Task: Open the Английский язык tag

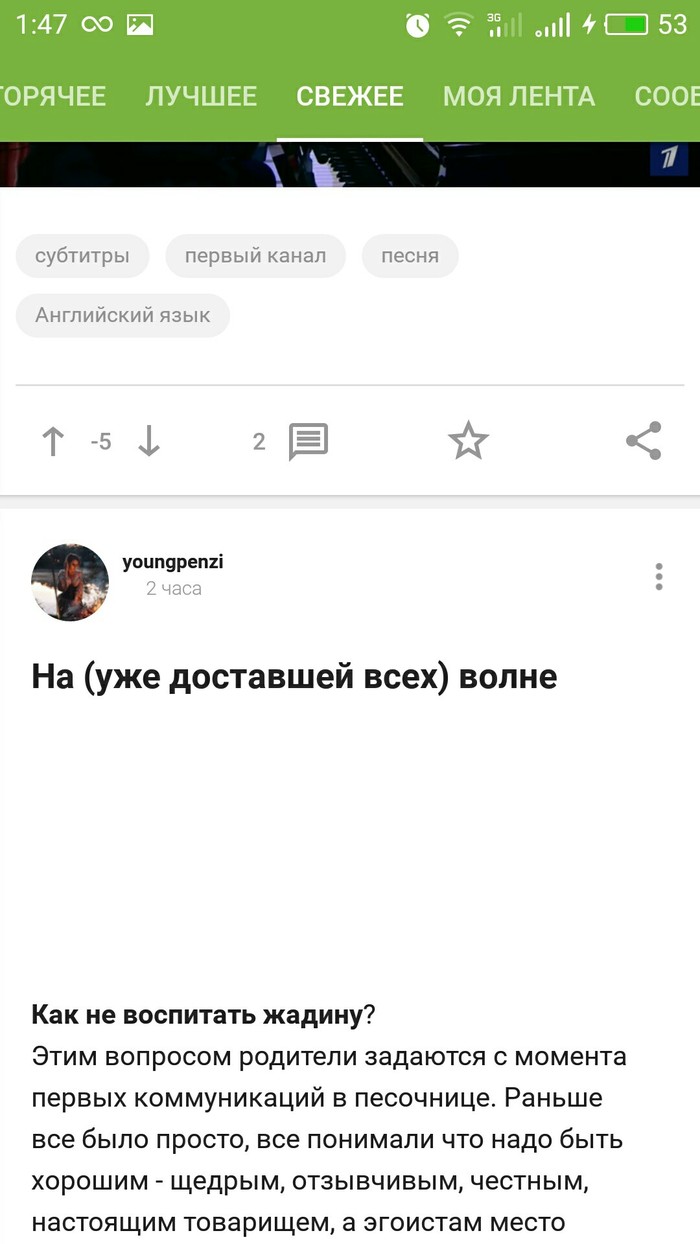Action: [122, 315]
